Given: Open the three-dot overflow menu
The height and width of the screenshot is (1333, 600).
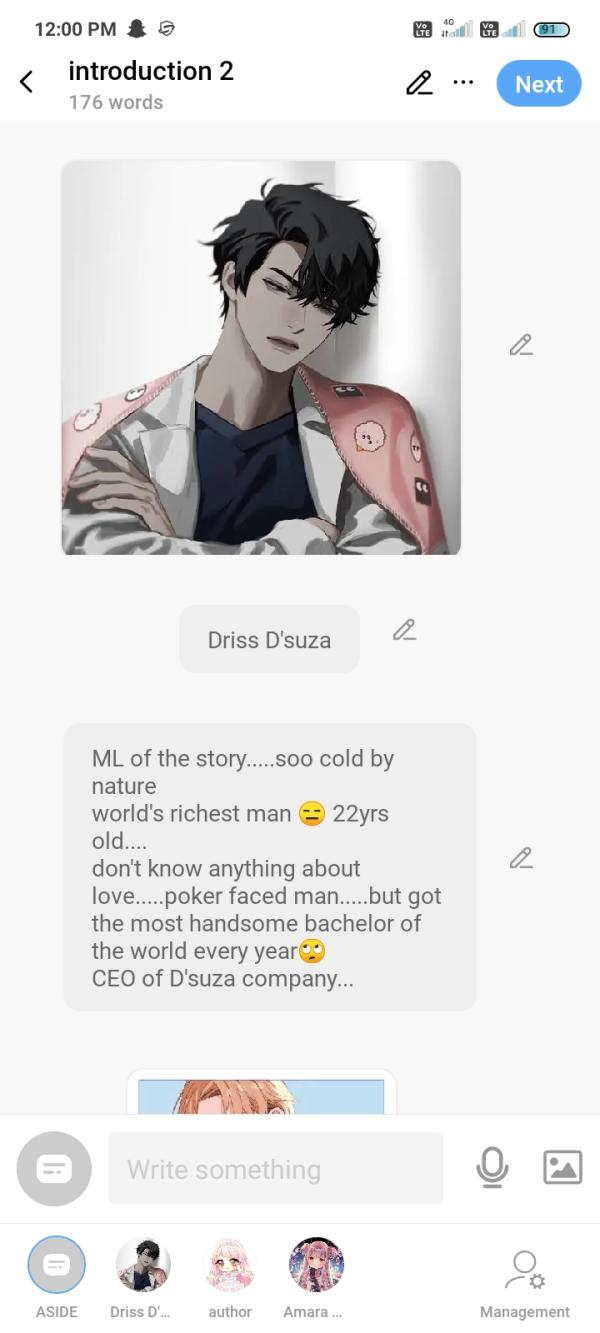Looking at the screenshot, I should click(463, 82).
